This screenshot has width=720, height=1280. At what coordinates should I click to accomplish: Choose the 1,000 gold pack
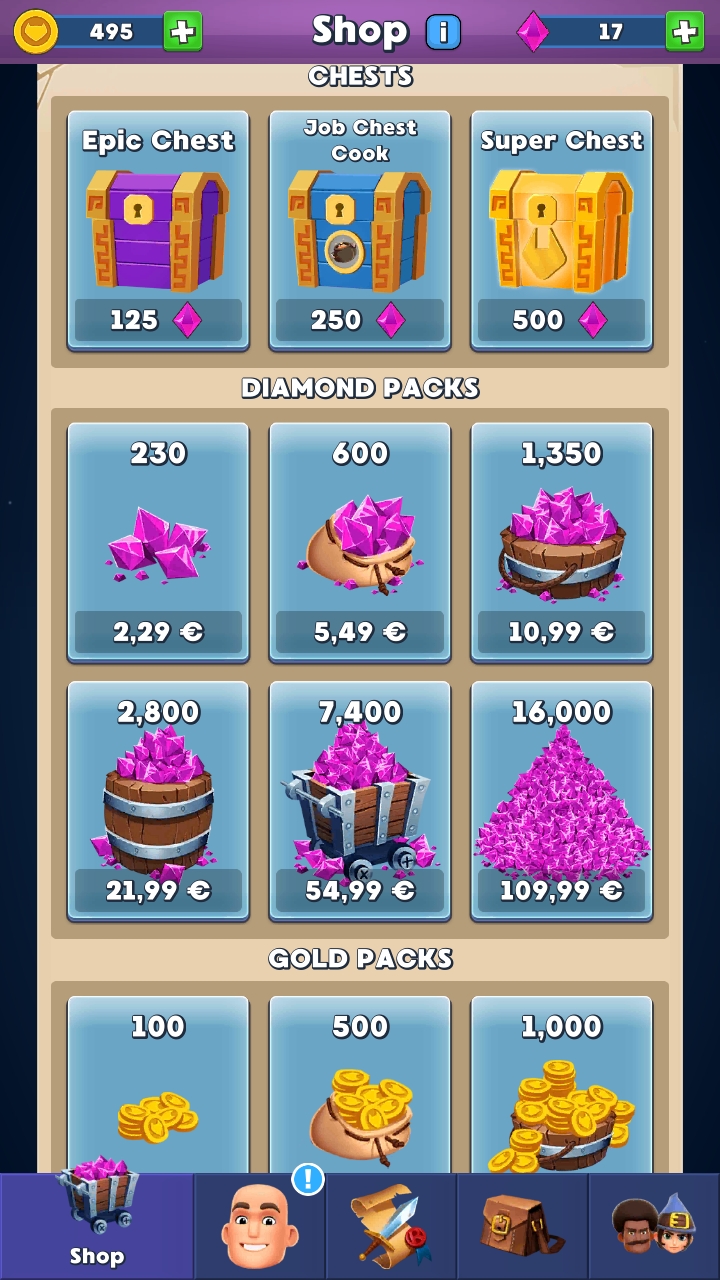(562, 1084)
